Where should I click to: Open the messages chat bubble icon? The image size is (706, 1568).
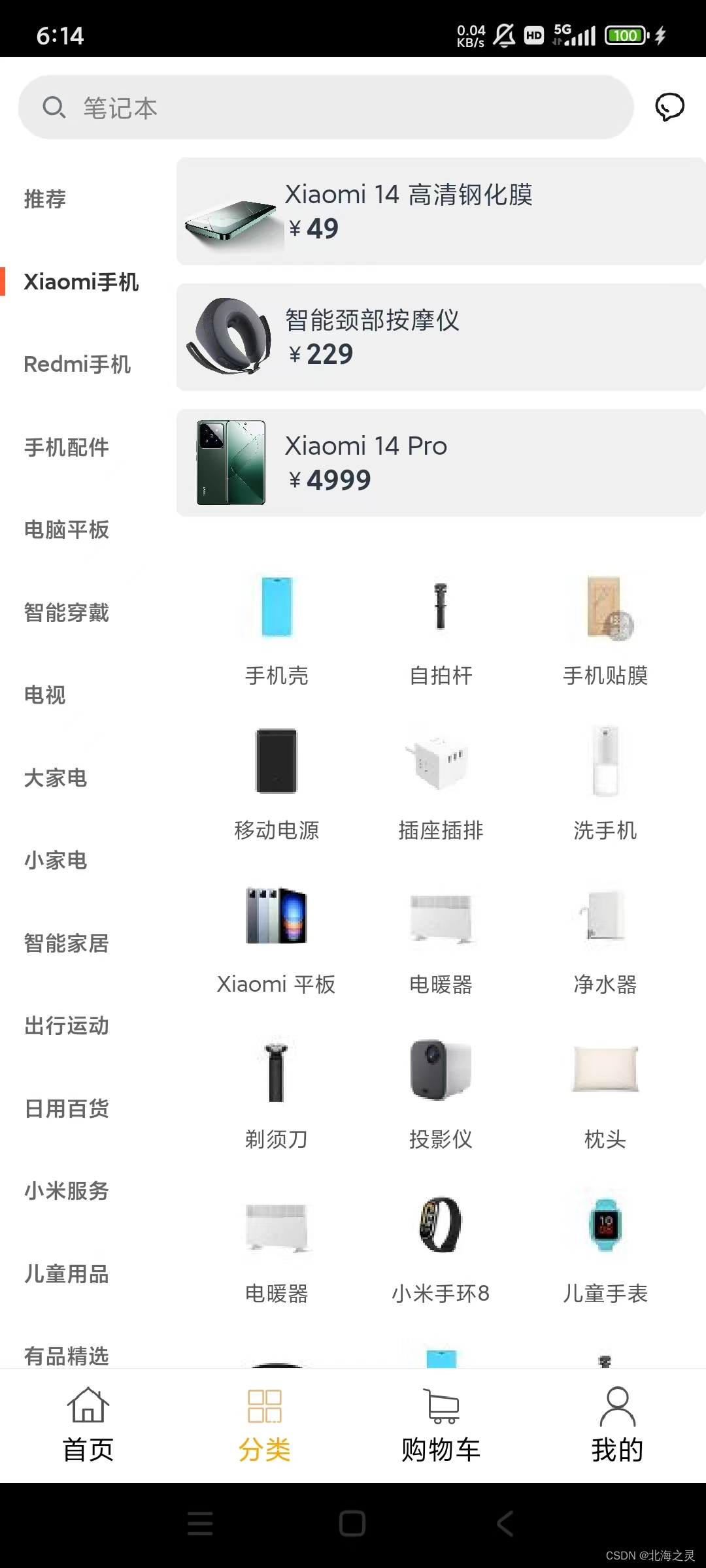(x=669, y=107)
